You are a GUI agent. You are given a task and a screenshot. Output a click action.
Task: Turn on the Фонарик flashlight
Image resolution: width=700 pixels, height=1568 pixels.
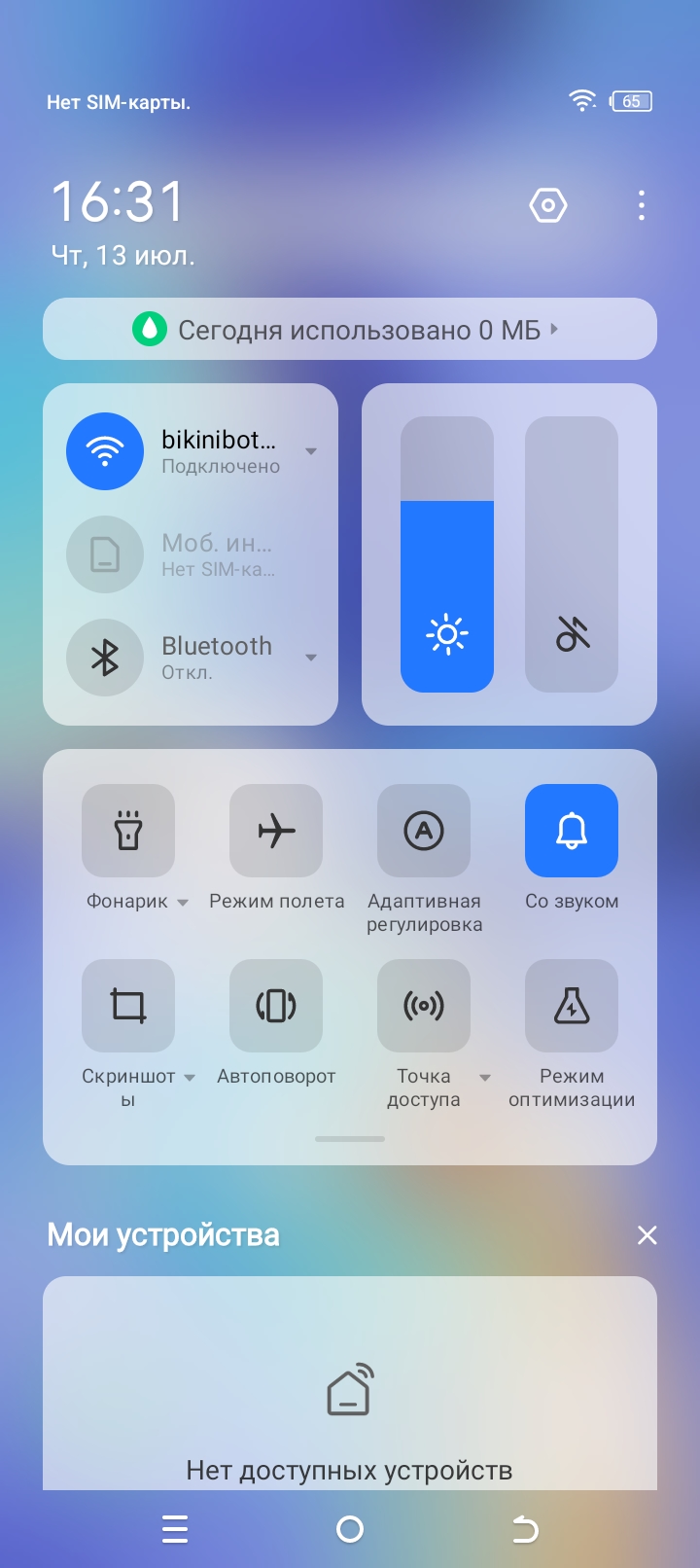pos(128,831)
